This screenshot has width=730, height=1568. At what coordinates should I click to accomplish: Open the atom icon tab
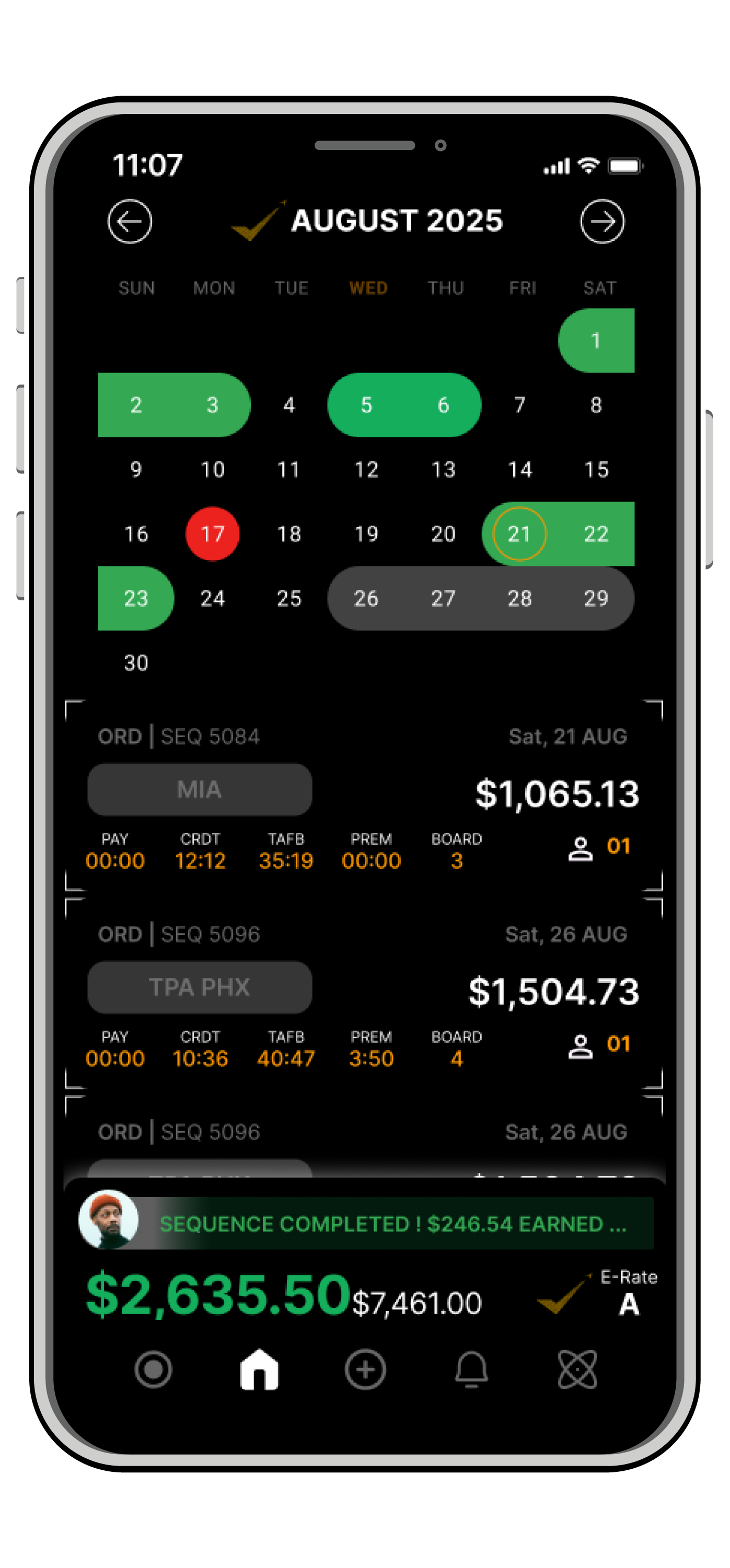click(x=577, y=1369)
